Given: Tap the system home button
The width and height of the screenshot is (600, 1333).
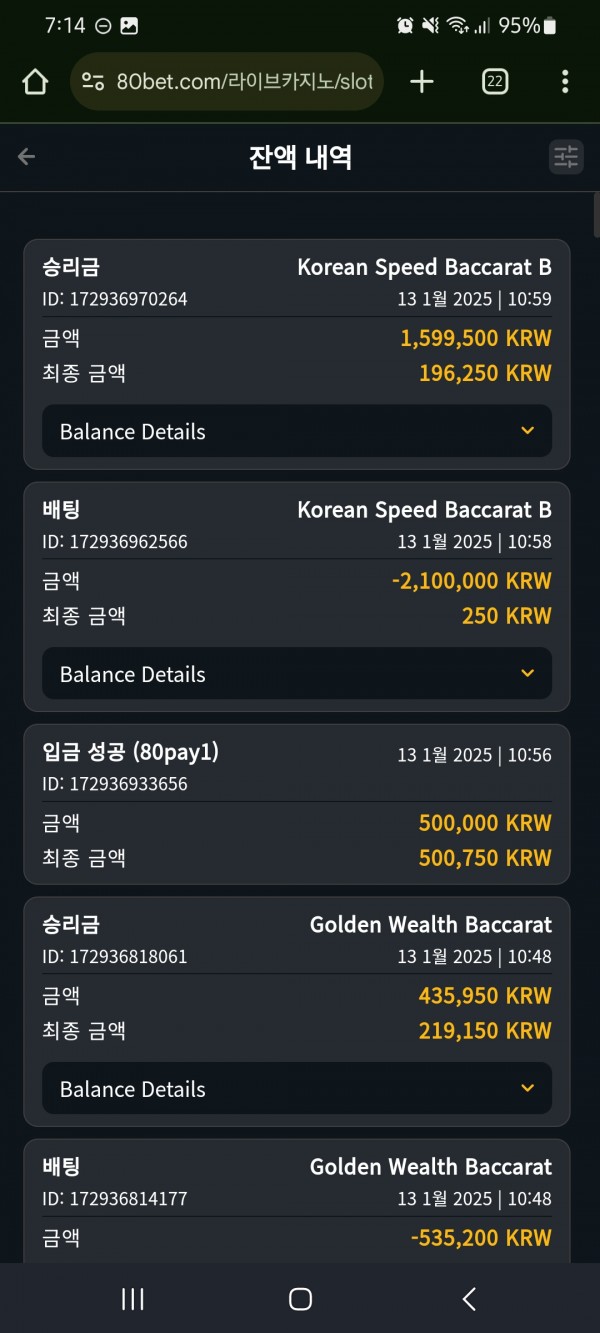Looking at the screenshot, I should coord(300,1299).
